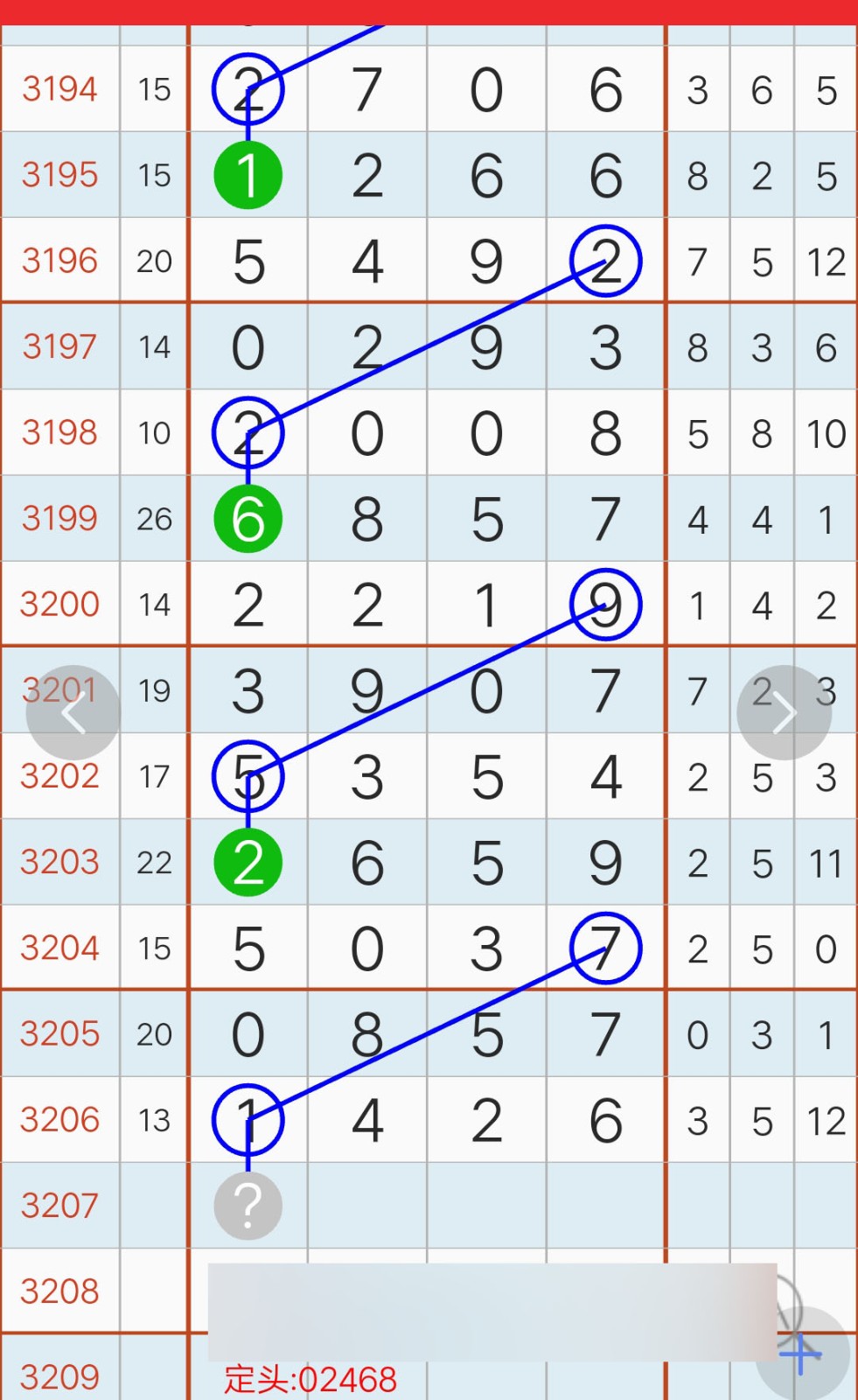Viewport: 858px width, 1400px height.
Task: Tap the blue plus floating button
Action: pos(802,1354)
